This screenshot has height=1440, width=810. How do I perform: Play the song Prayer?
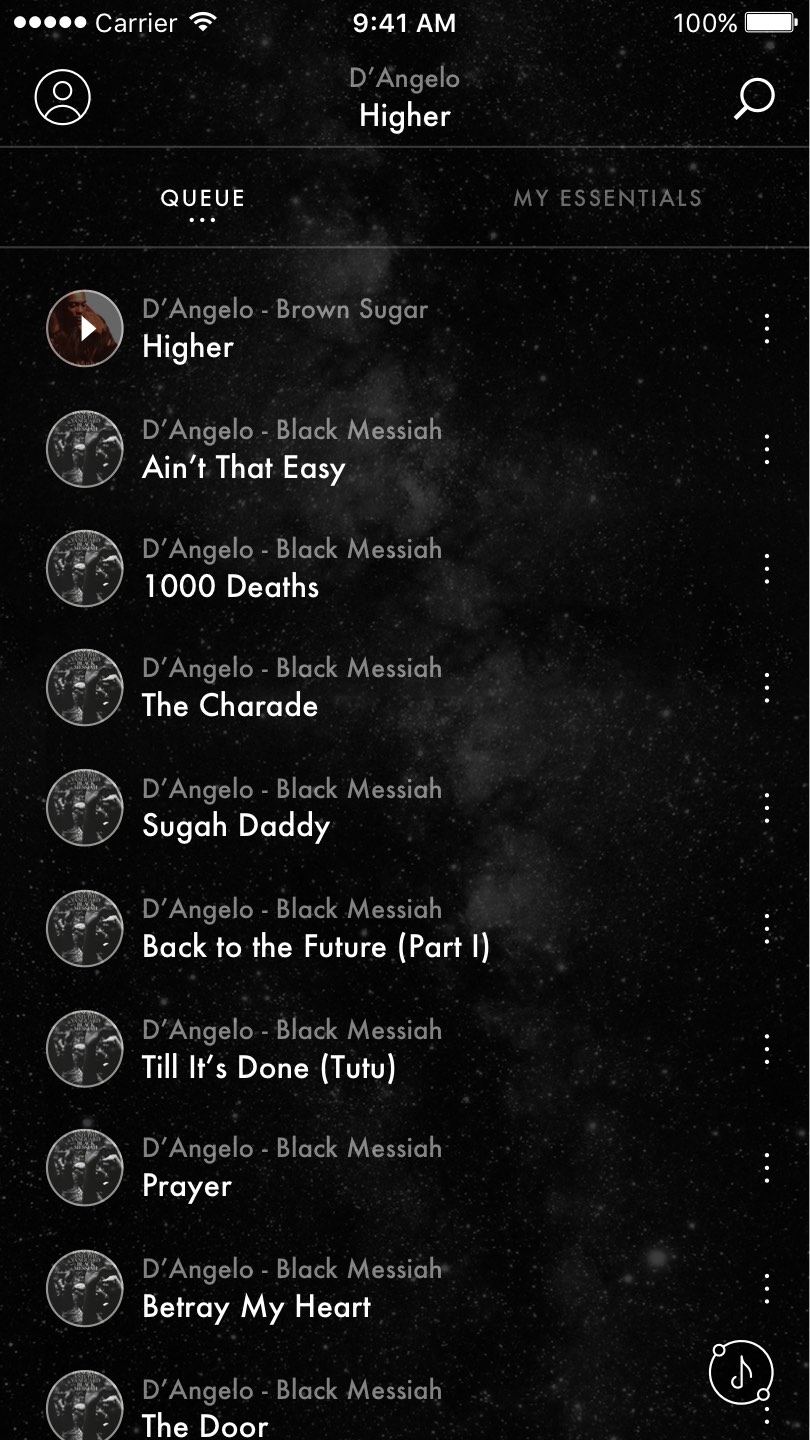coord(85,1168)
